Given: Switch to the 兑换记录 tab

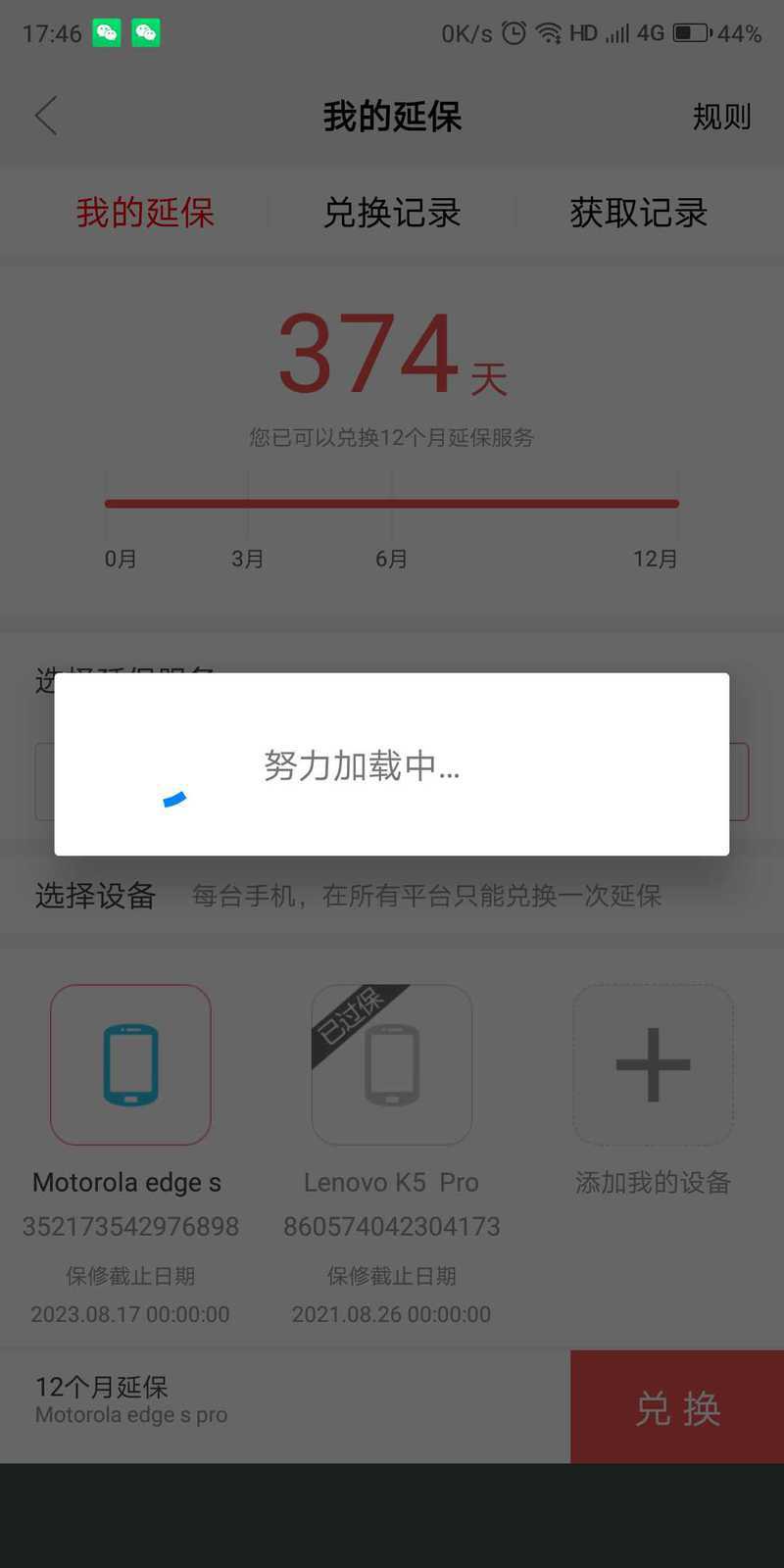Looking at the screenshot, I should (x=392, y=213).
